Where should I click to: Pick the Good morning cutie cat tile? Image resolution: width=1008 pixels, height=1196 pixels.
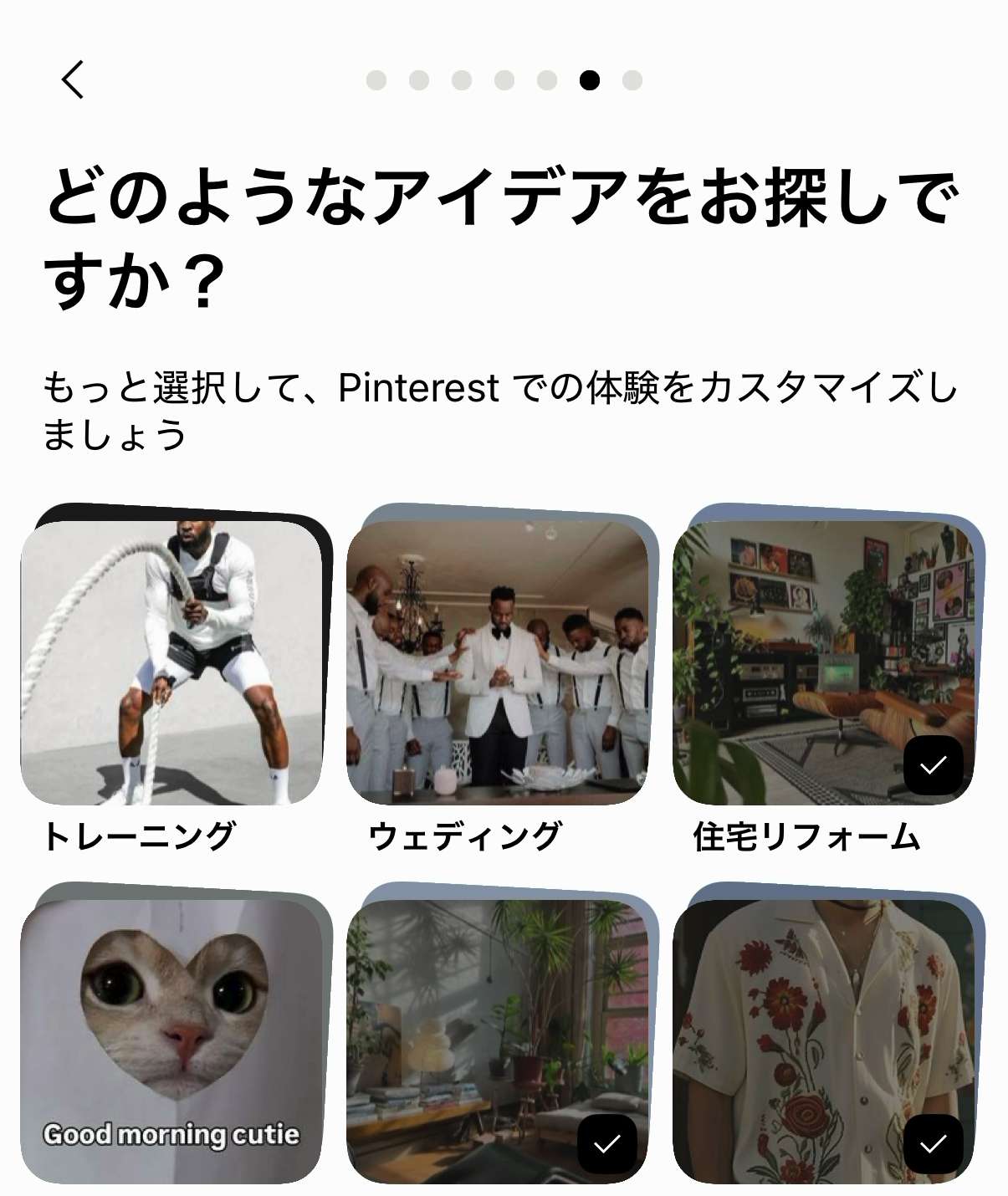(171, 1041)
